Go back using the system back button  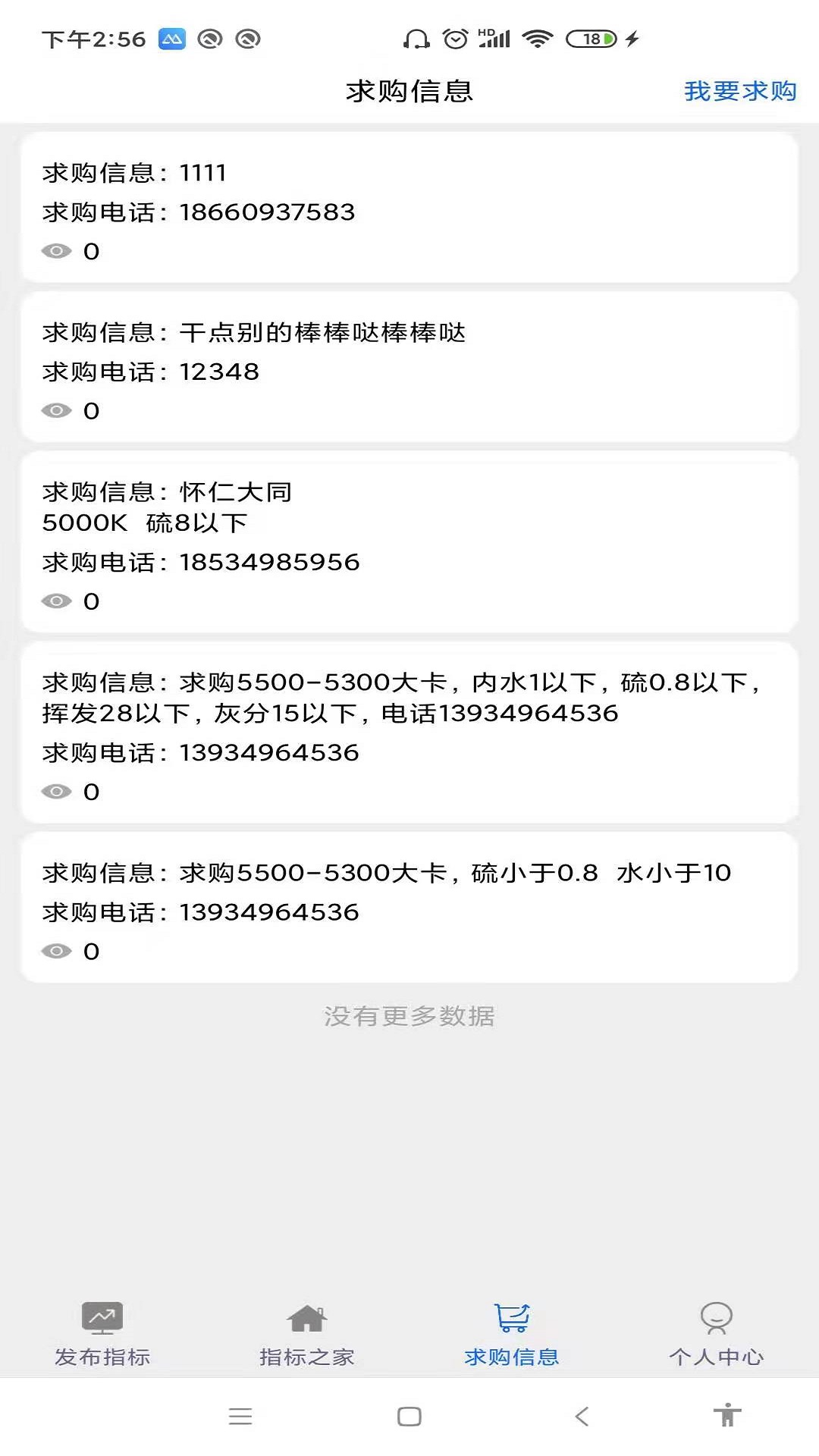582,1416
